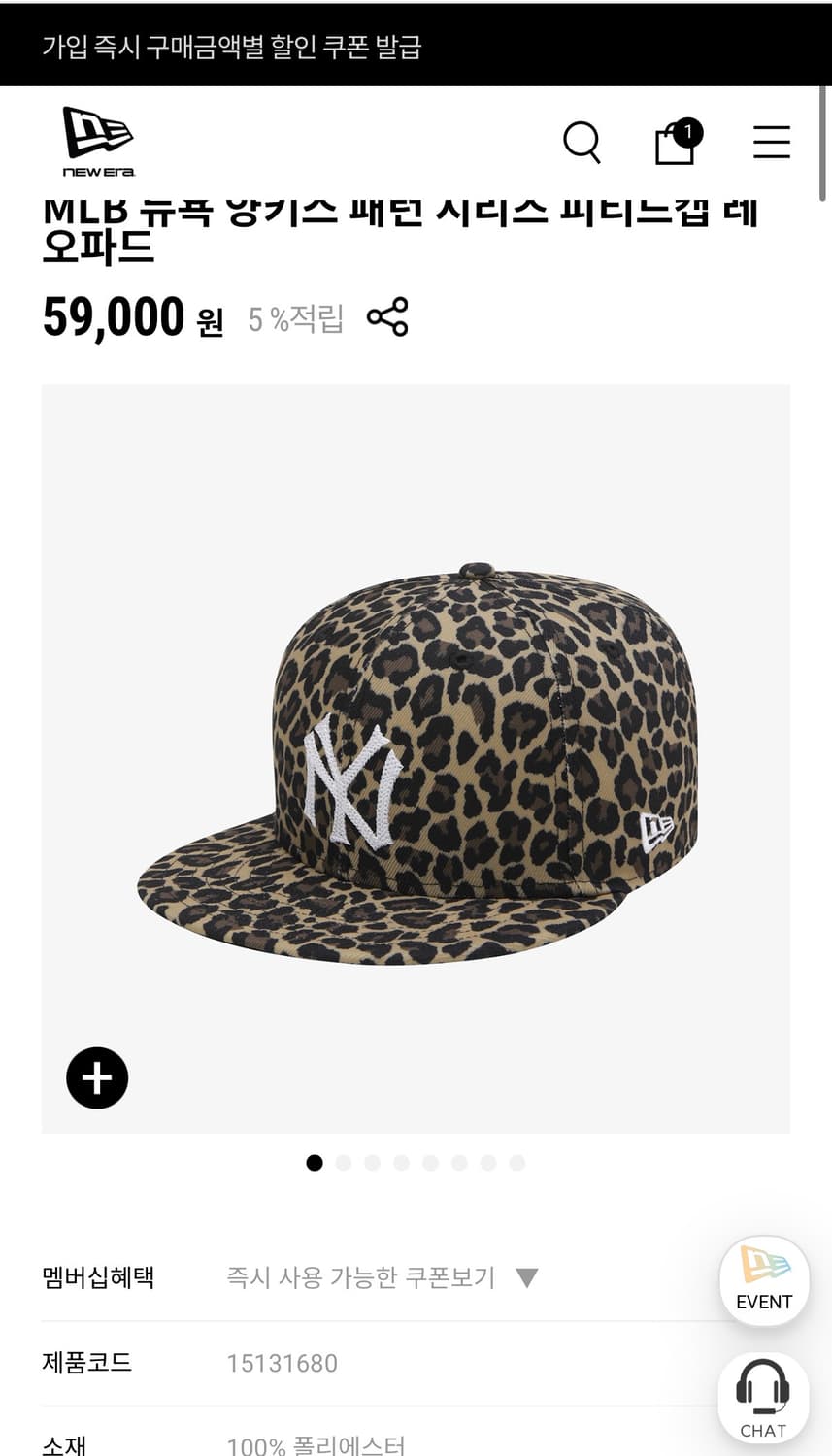832x1456 pixels.
Task: Open the shopping bag cart
Action: (677, 143)
